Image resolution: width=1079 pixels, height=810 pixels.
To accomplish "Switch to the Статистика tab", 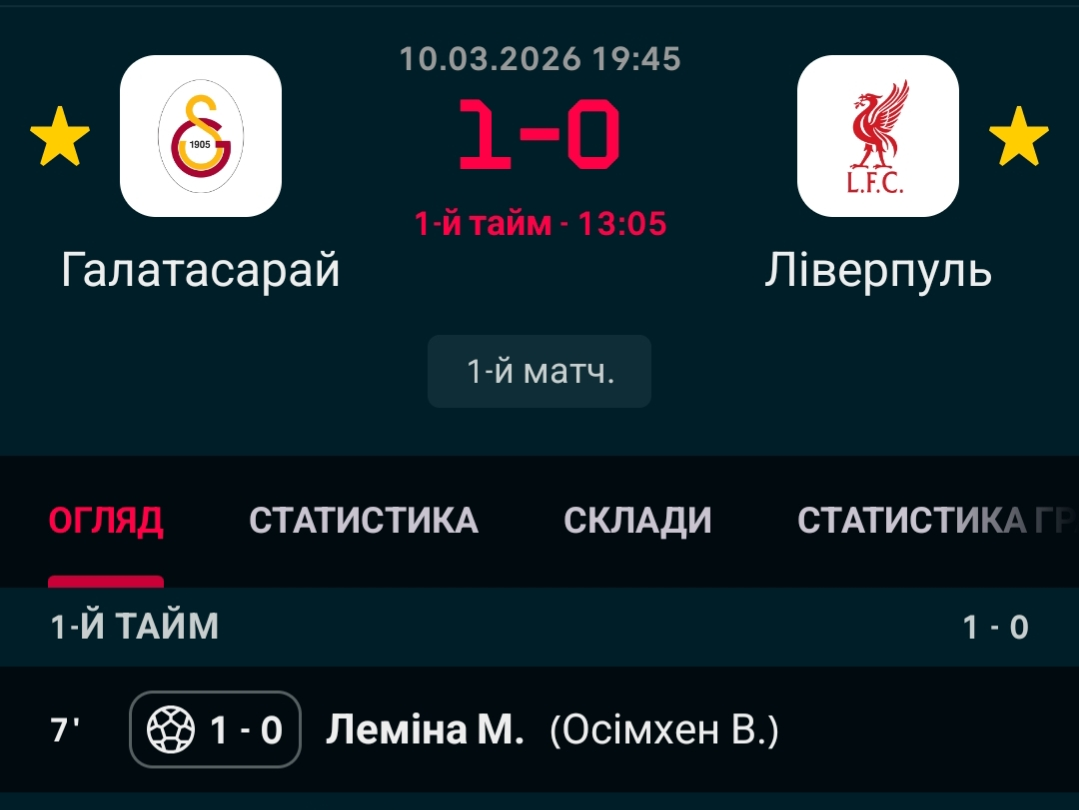I will pos(363,520).
